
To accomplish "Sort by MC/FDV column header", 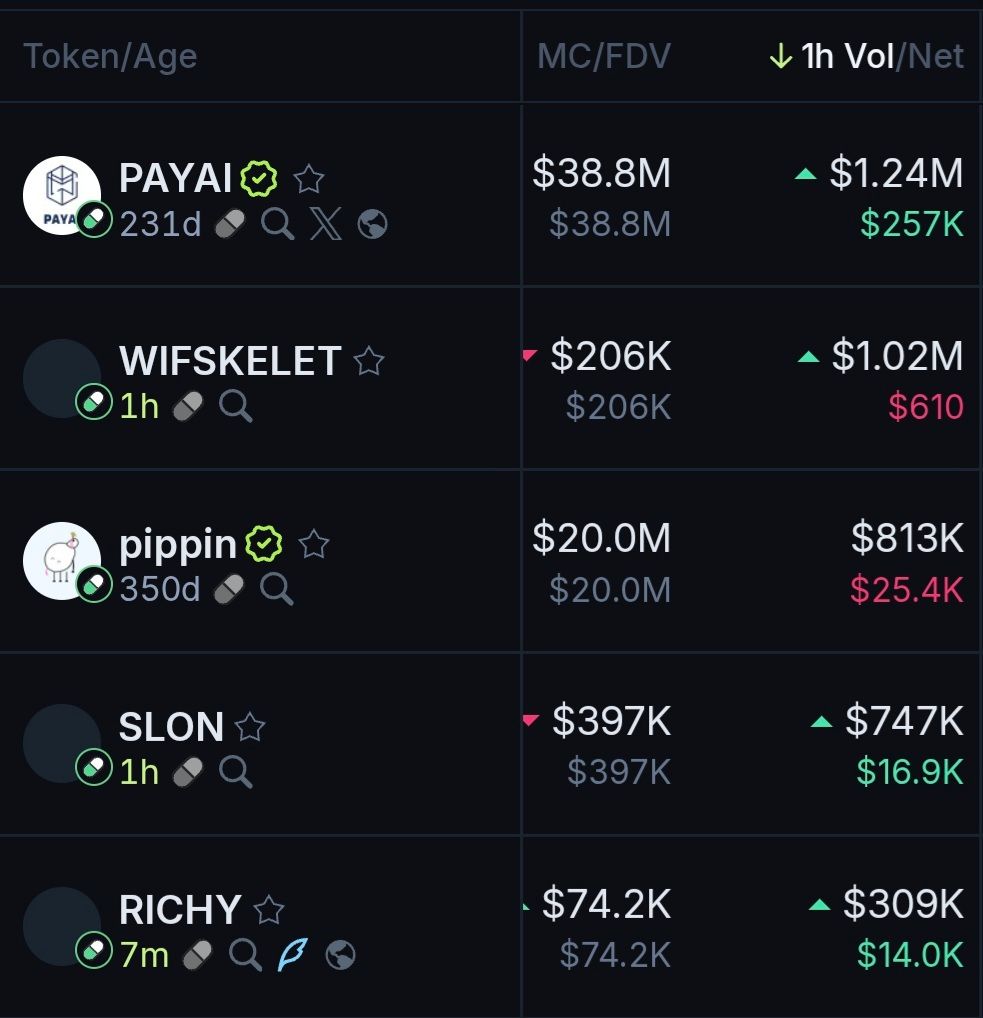I will tap(603, 56).
